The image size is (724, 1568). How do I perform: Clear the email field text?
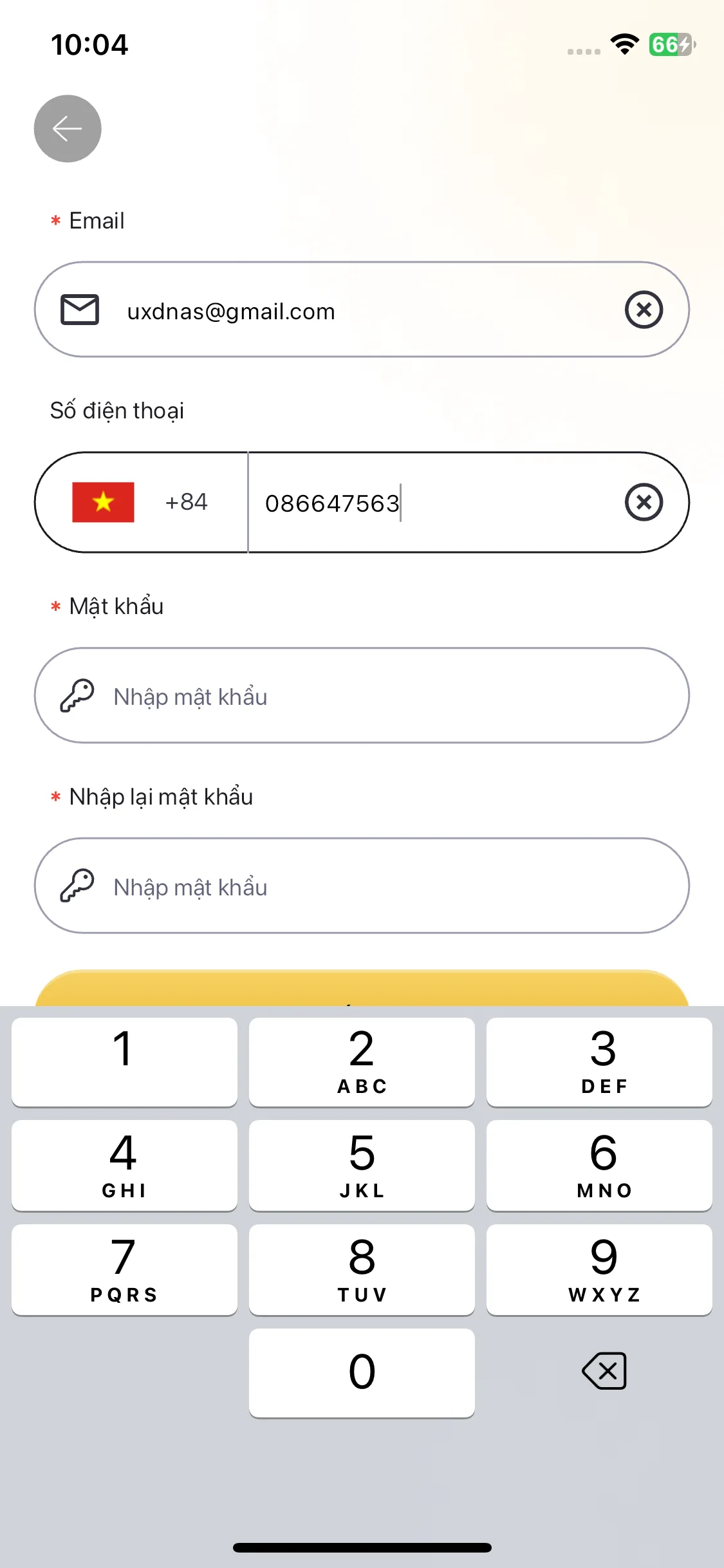[644, 310]
